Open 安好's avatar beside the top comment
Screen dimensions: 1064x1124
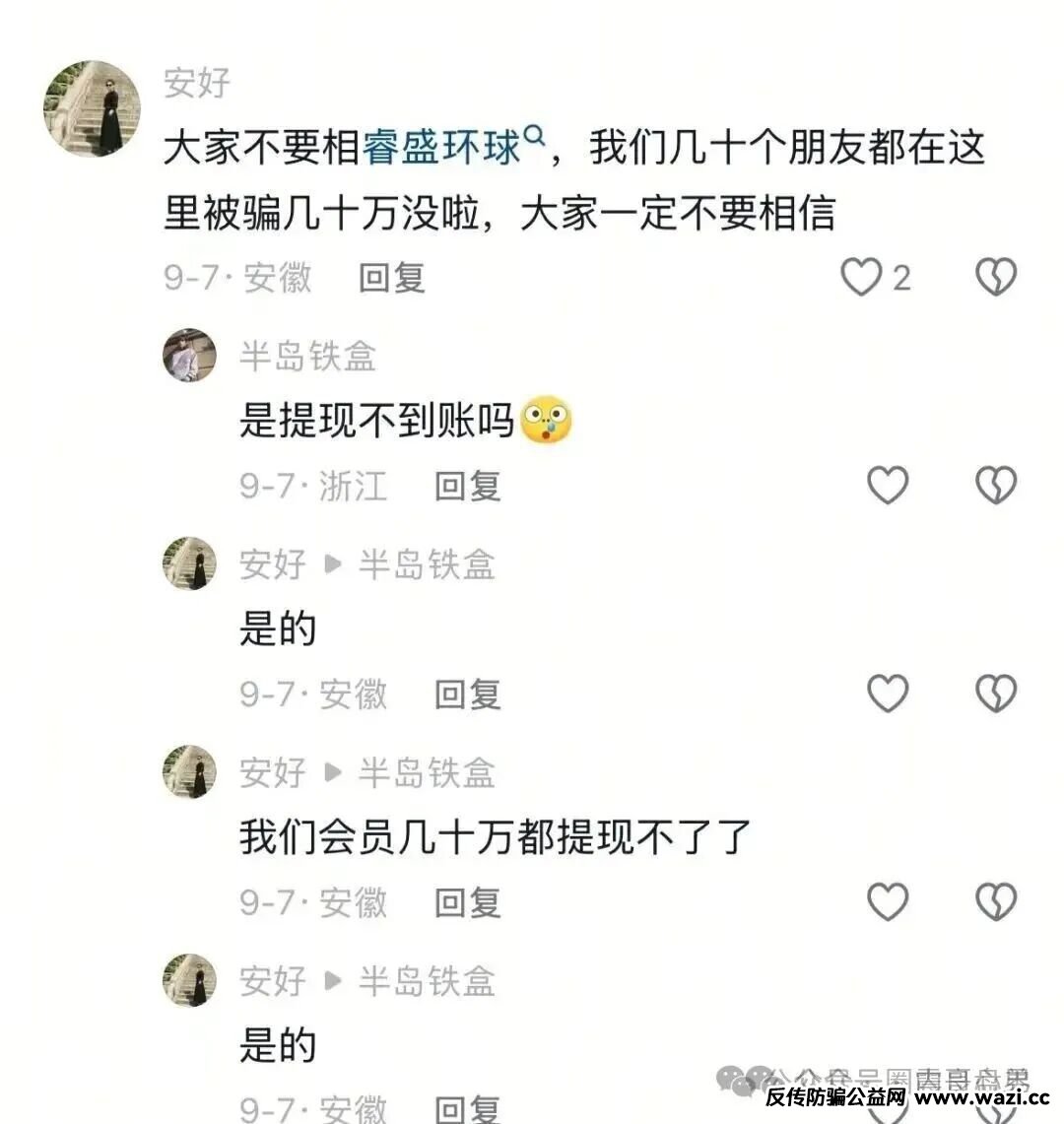[93, 108]
